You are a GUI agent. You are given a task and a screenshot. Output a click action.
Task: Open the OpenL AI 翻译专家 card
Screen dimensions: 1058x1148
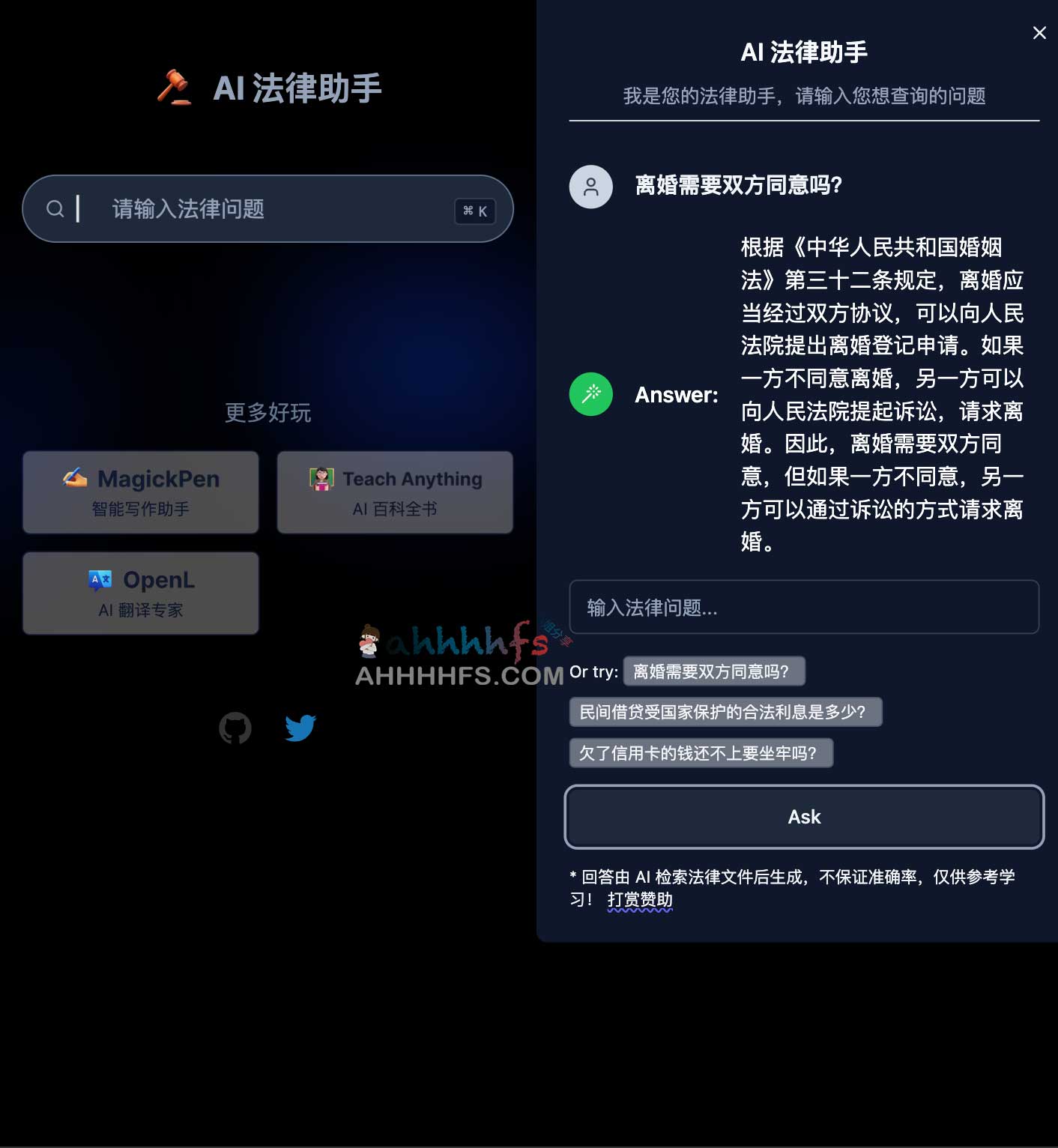[x=141, y=593]
